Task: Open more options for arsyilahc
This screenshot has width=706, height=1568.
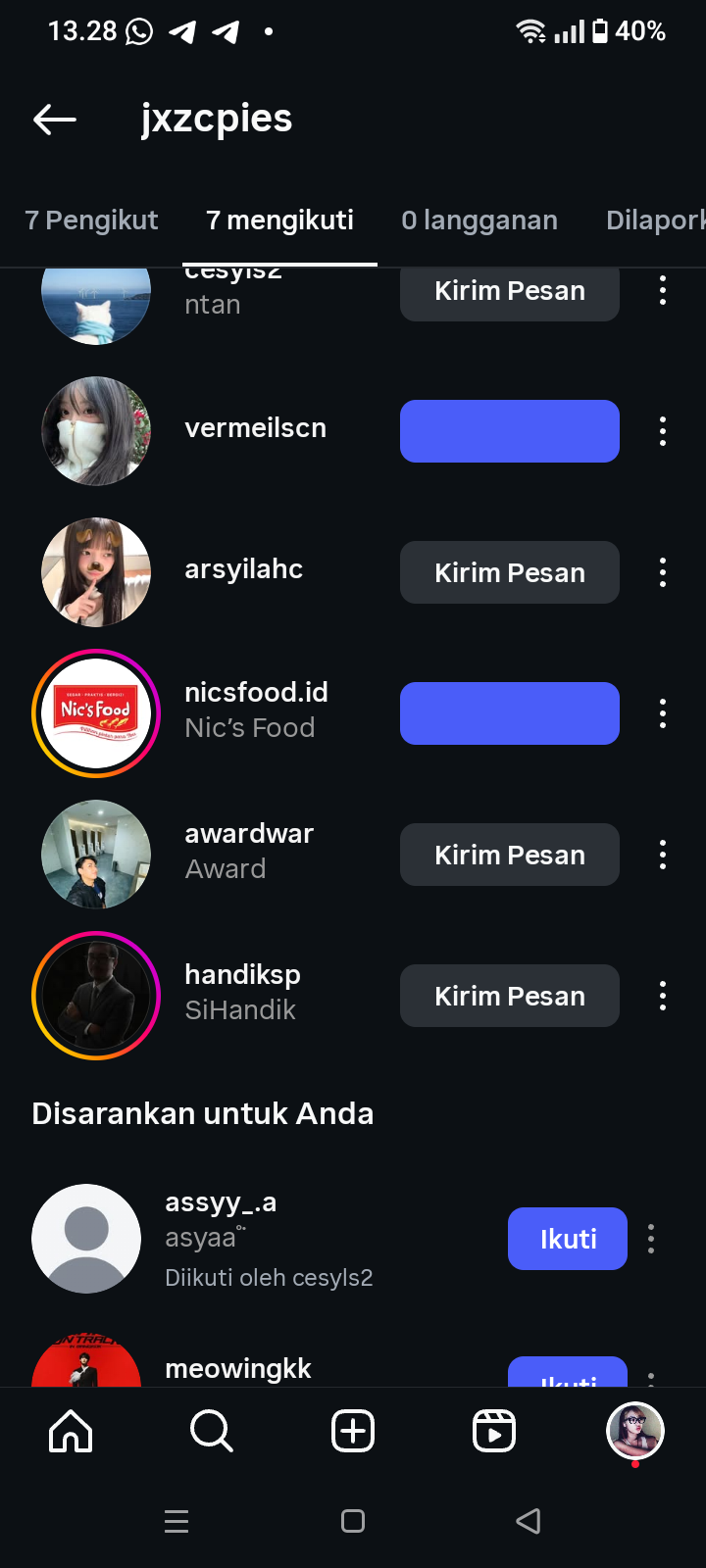Action: pyautogui.click(x=663, y=572)
